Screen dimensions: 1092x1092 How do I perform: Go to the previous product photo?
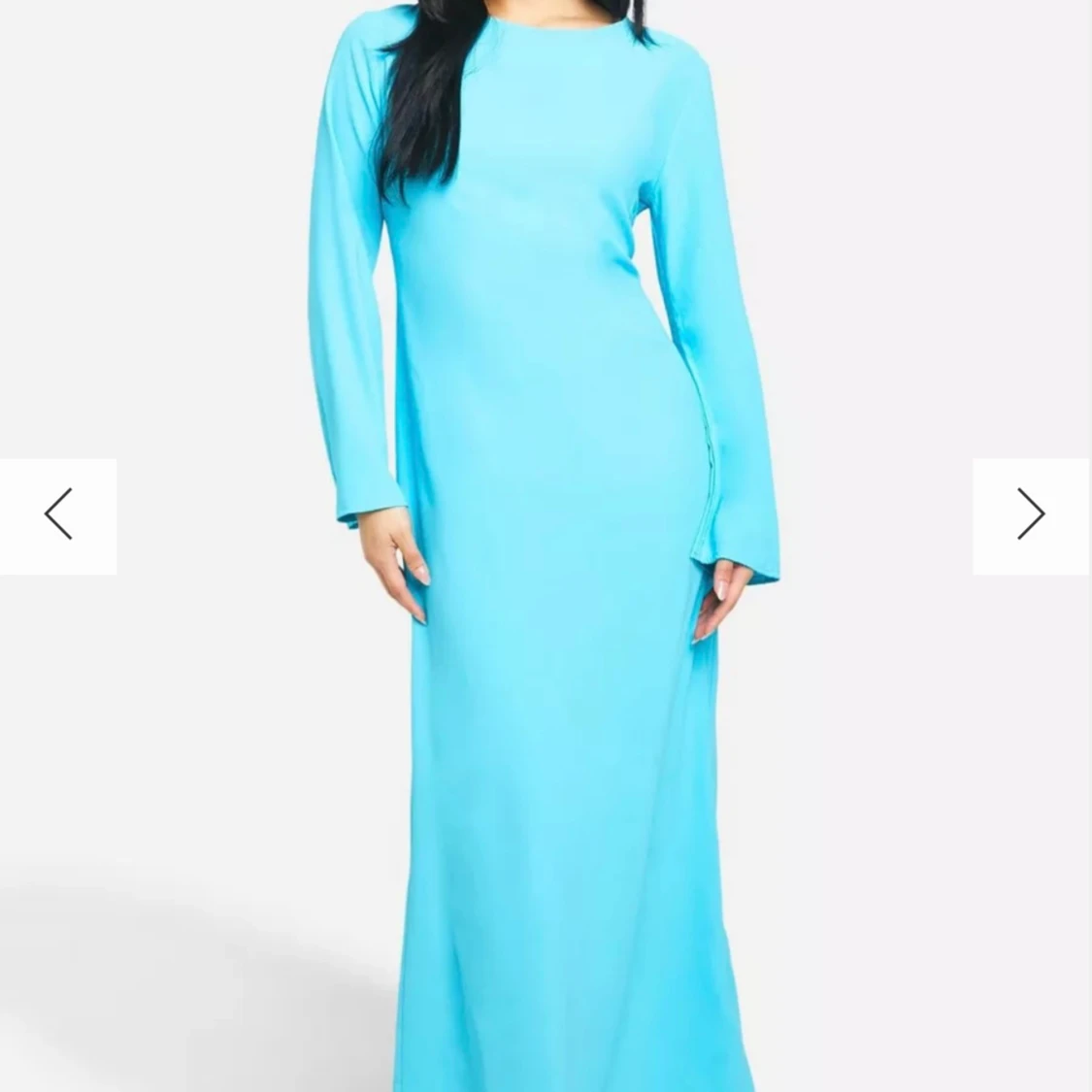click(x=58, y=515)
